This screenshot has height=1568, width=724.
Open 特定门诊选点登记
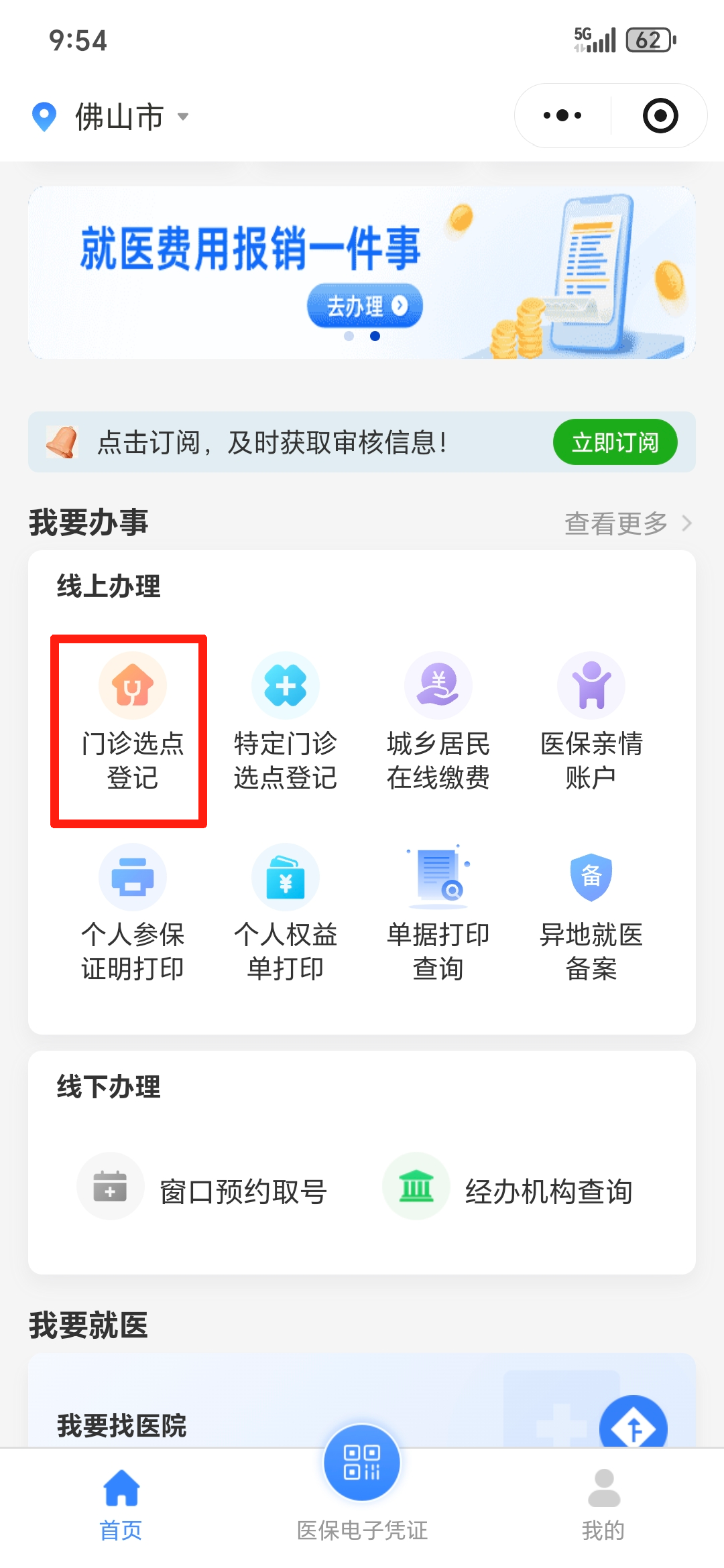[286, 724]
